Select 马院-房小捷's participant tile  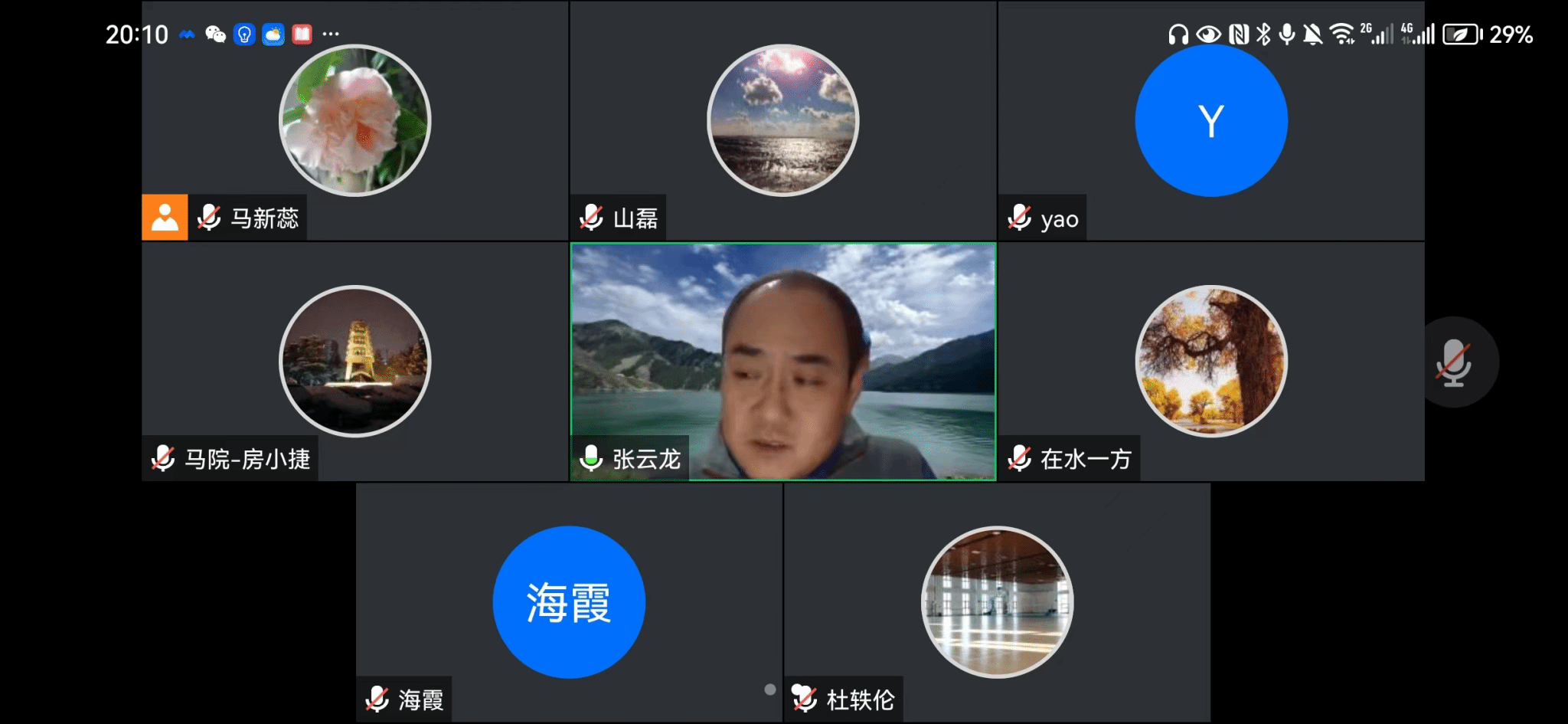tap(354, 362)
